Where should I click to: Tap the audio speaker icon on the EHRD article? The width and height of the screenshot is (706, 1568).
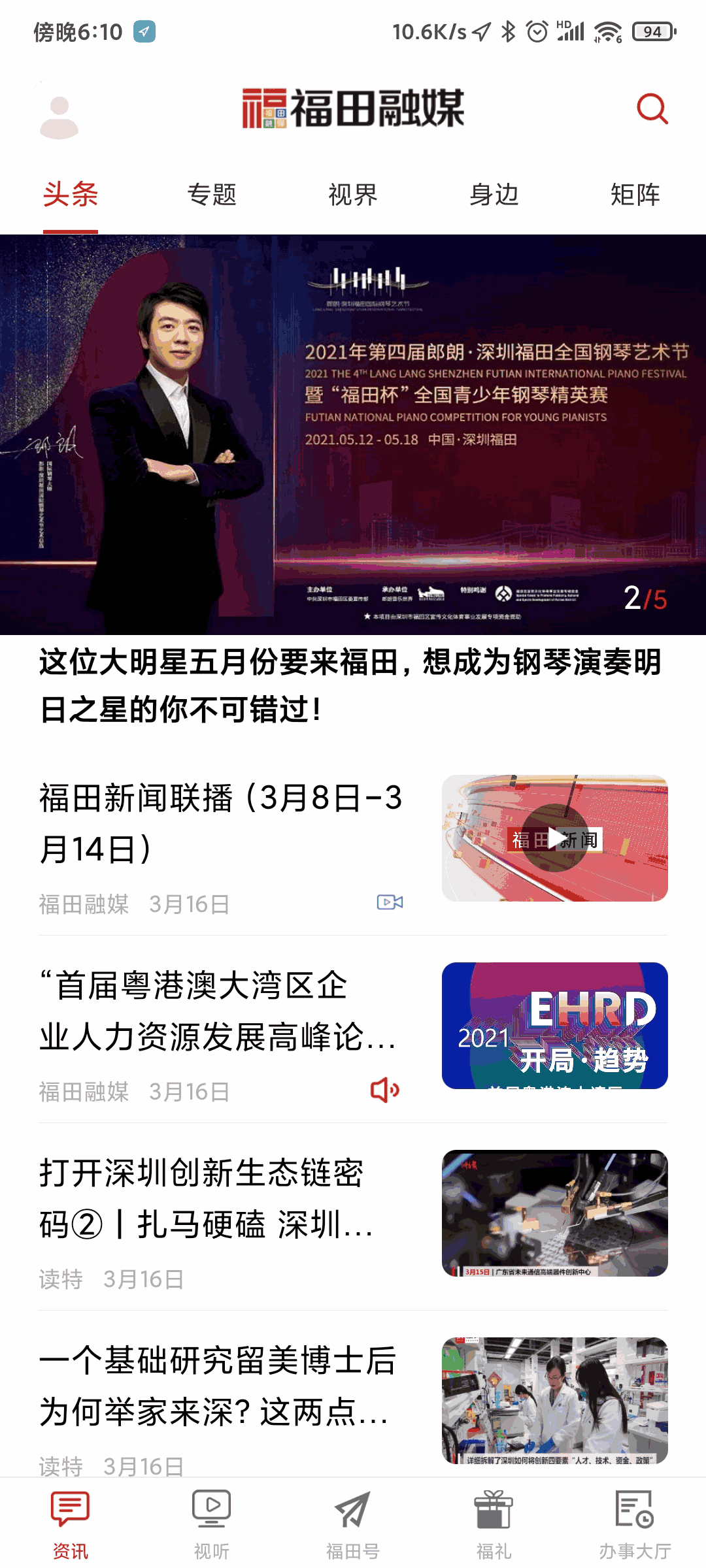coord(386,1090)
